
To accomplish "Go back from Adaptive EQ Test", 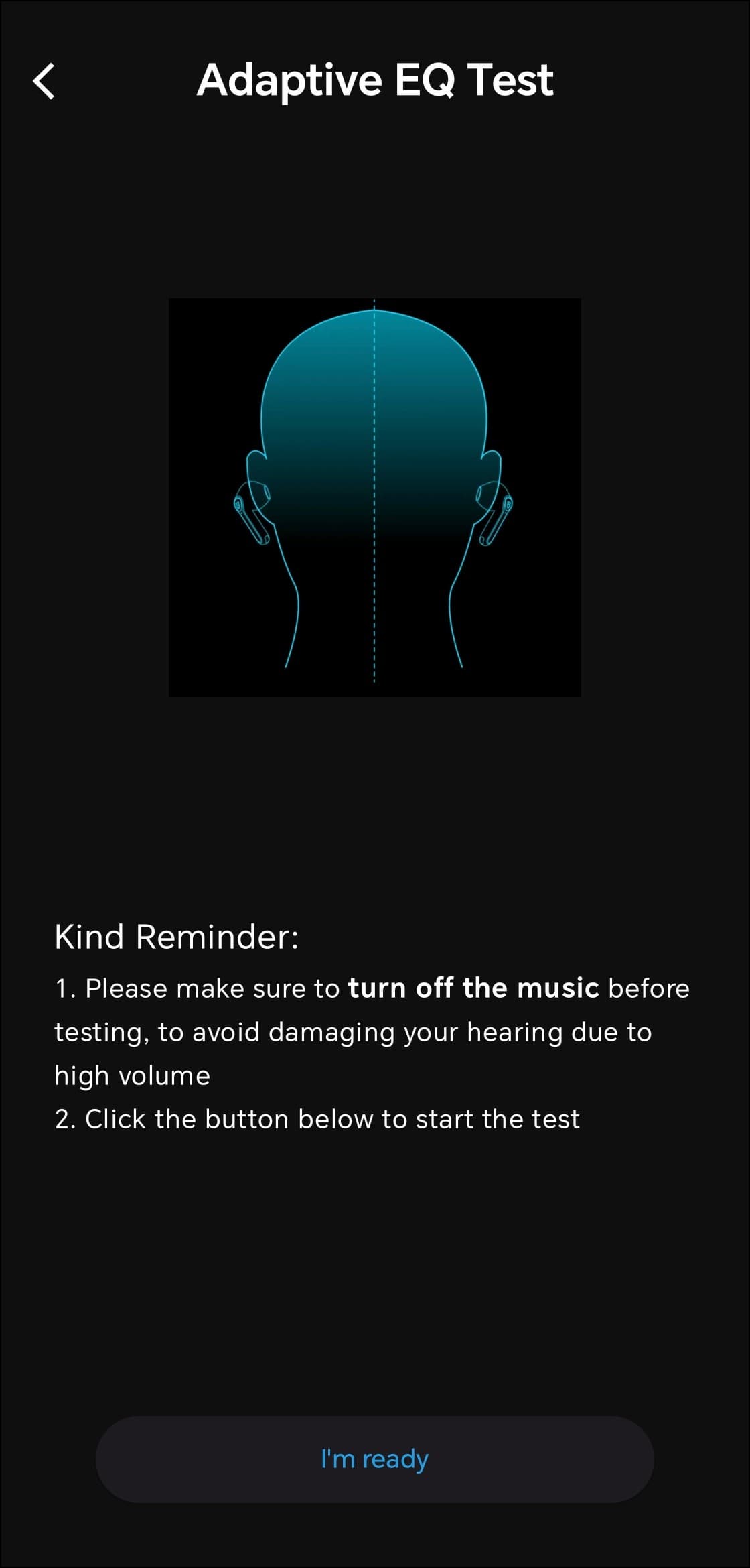I will click(x=44, y=81).
